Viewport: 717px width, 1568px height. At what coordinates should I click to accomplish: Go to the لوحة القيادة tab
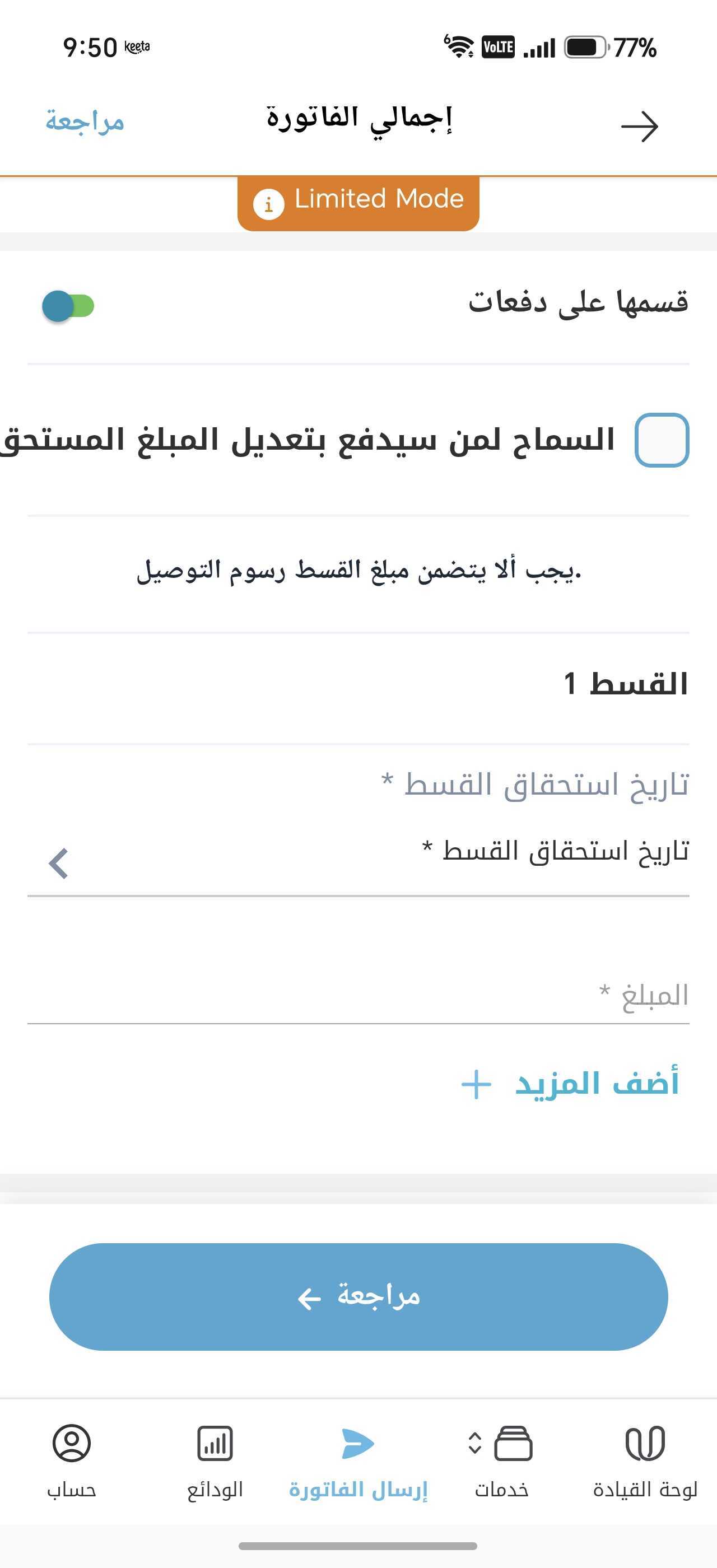pyautogui.click(x=645, y=1462)
